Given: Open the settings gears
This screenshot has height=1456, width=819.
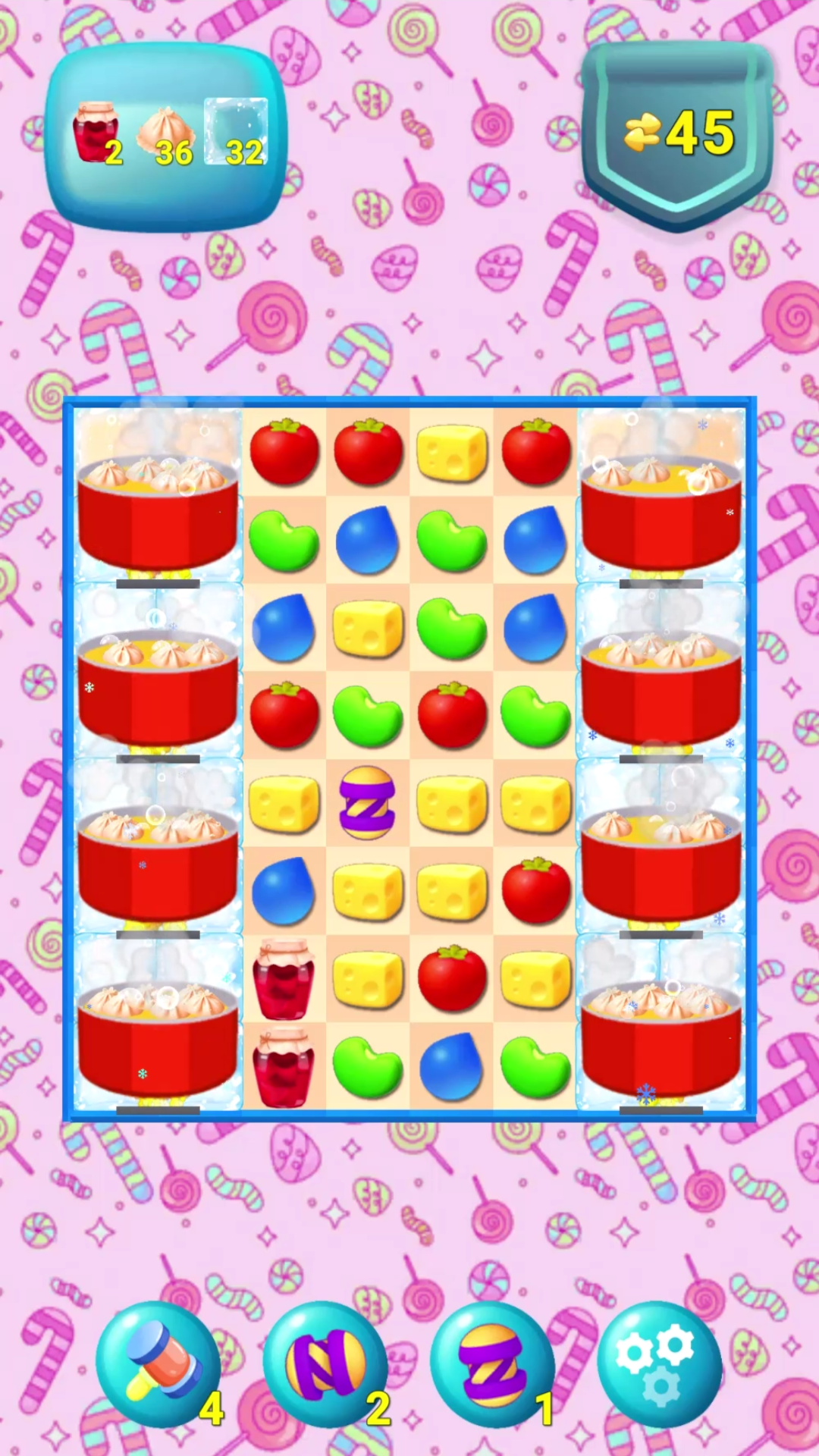Looking at the screenshot, I should pos(658,1363).
